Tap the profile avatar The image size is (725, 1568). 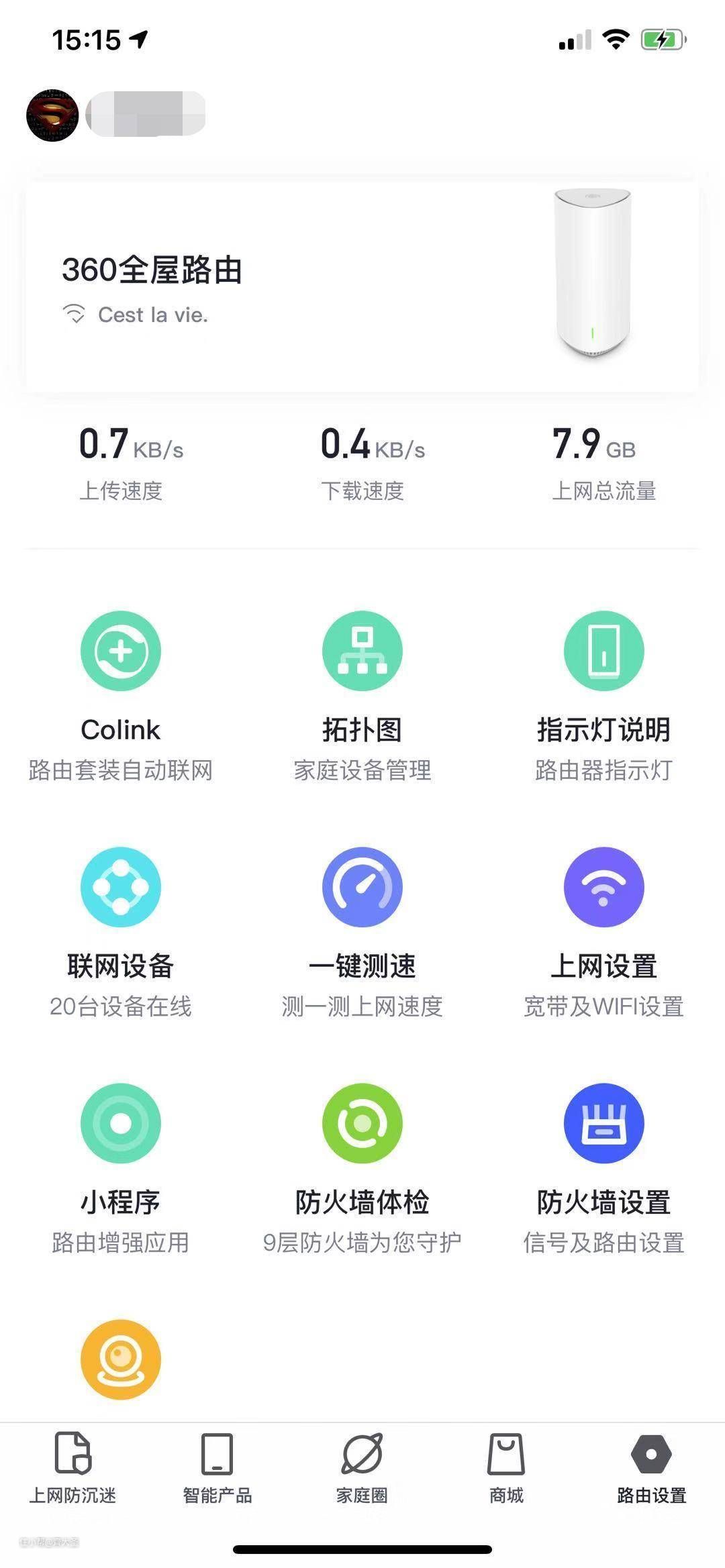[x=52, y=115]
